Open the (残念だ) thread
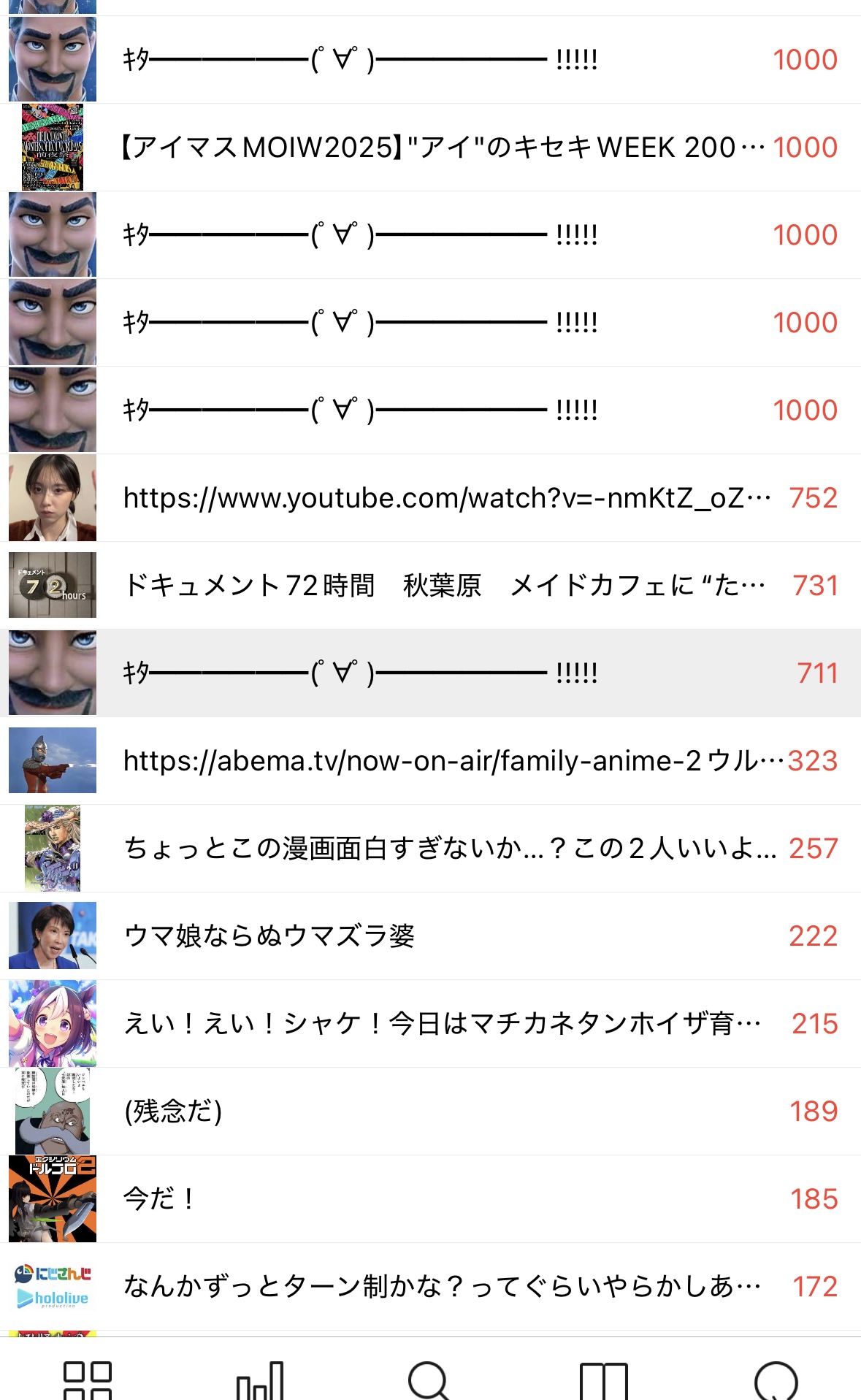Screen dimensions: 861x1400 coord(438,1112)
